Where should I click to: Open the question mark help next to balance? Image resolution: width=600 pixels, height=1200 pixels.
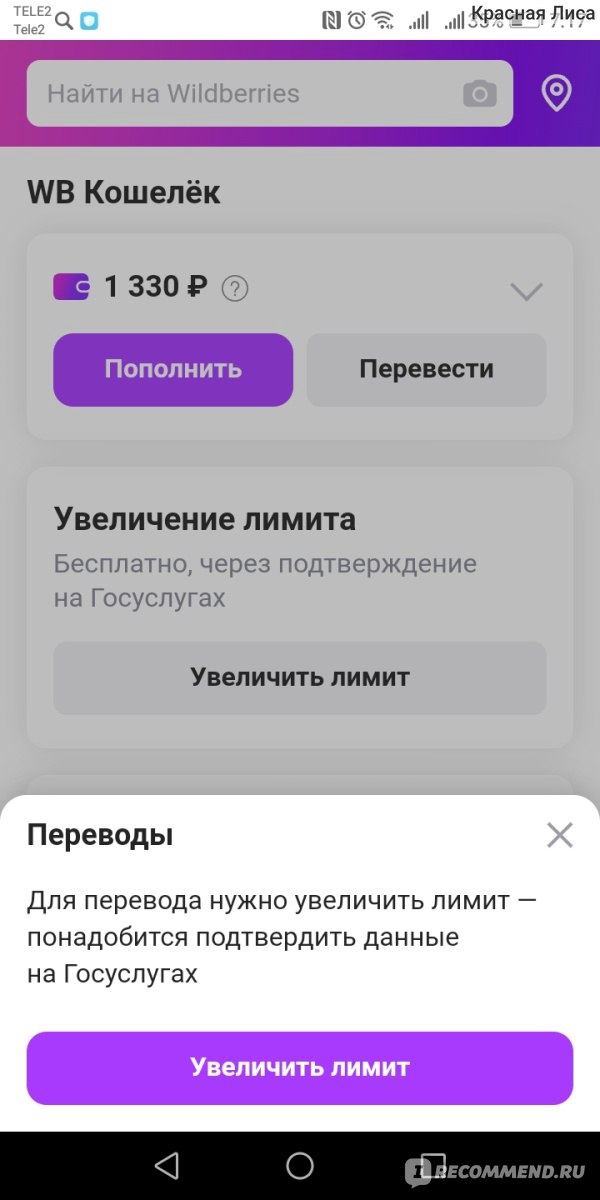click(x=234, y=289)
